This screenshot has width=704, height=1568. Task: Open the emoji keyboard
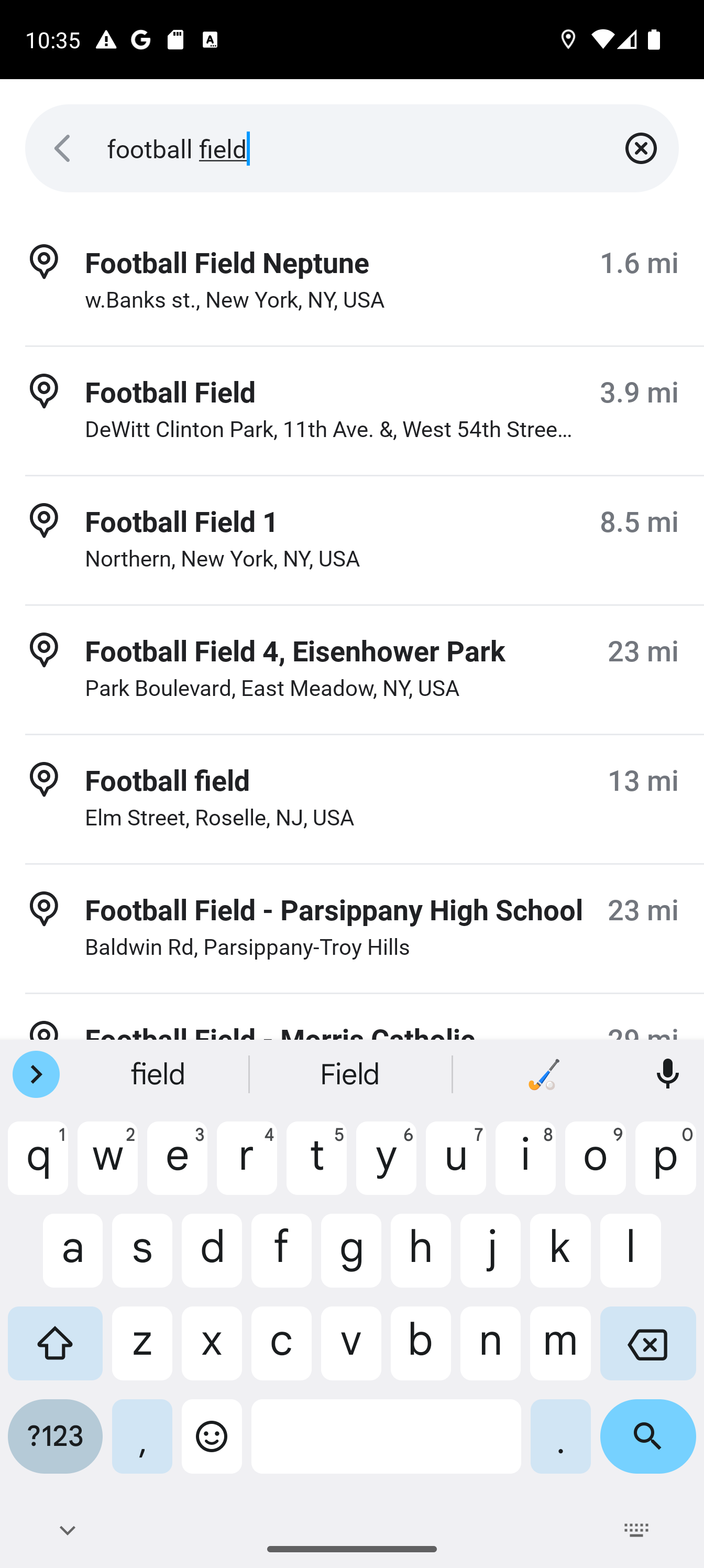click(211, 1436)
